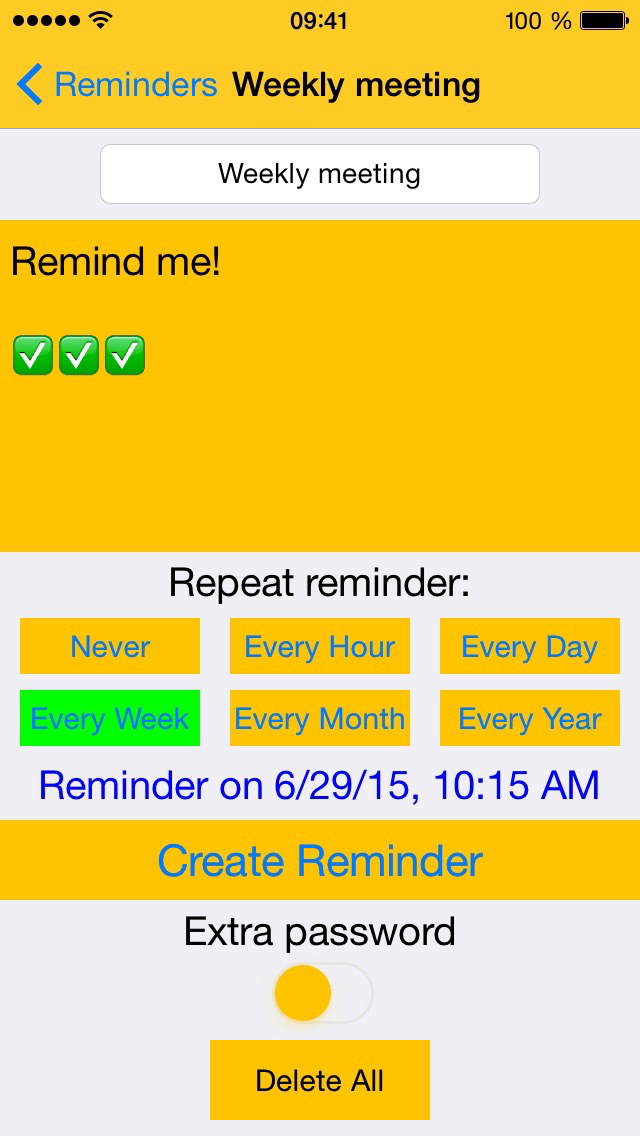This screenshot has width=640, height=1136.
Task: Select Every Week repeat option
Action: pos(110,718)
